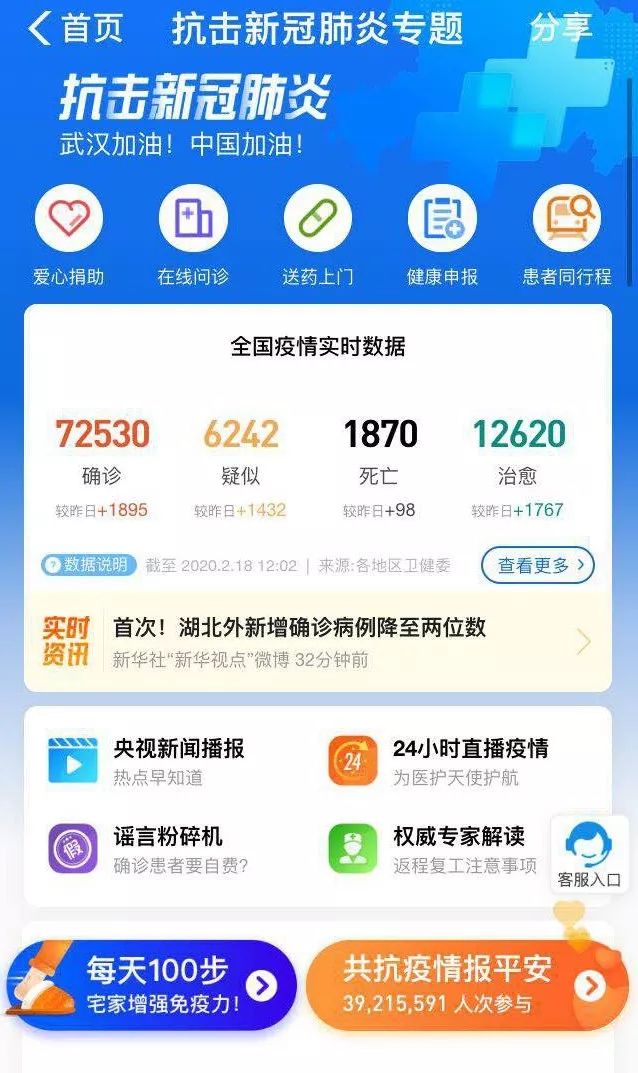Open 在线问诊 online consultation
This screenshot has width=638, height=1073.
(193, 237)
